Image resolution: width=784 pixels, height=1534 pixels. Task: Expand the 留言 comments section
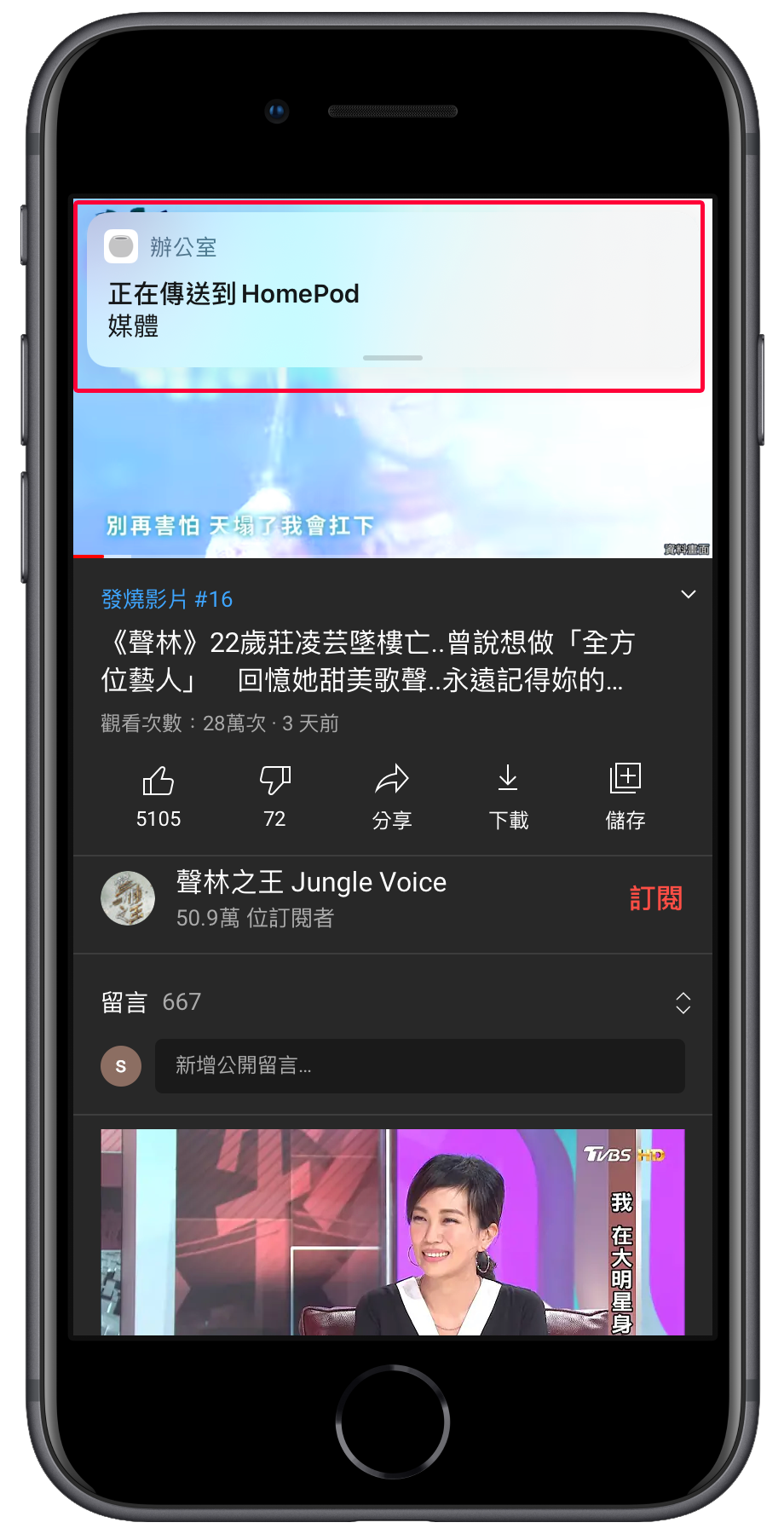tap(683, 1002)
